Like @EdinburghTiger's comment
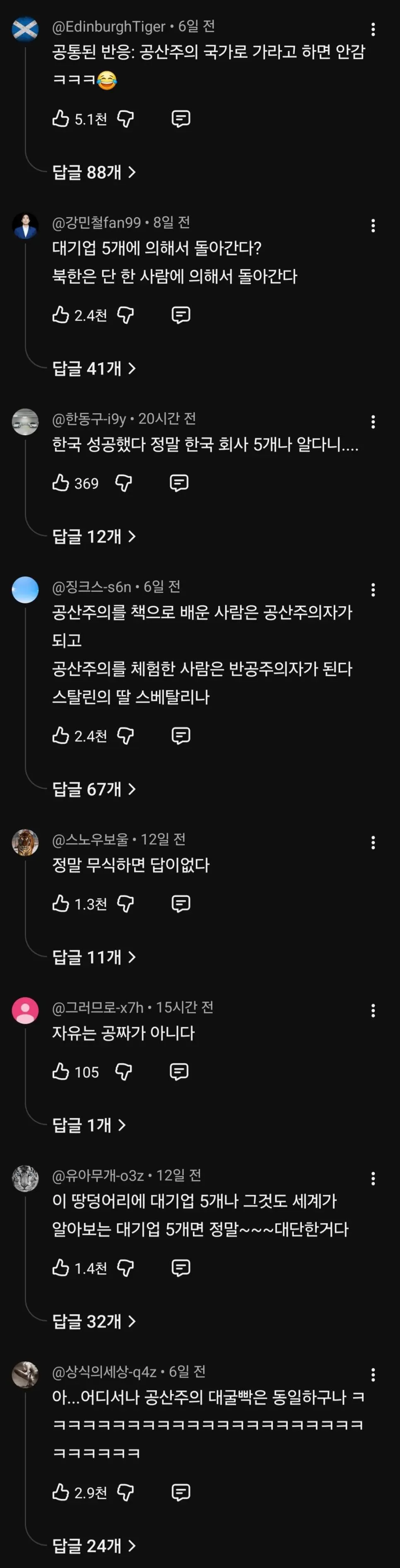400x1568 pixels. tap(60, 119)
